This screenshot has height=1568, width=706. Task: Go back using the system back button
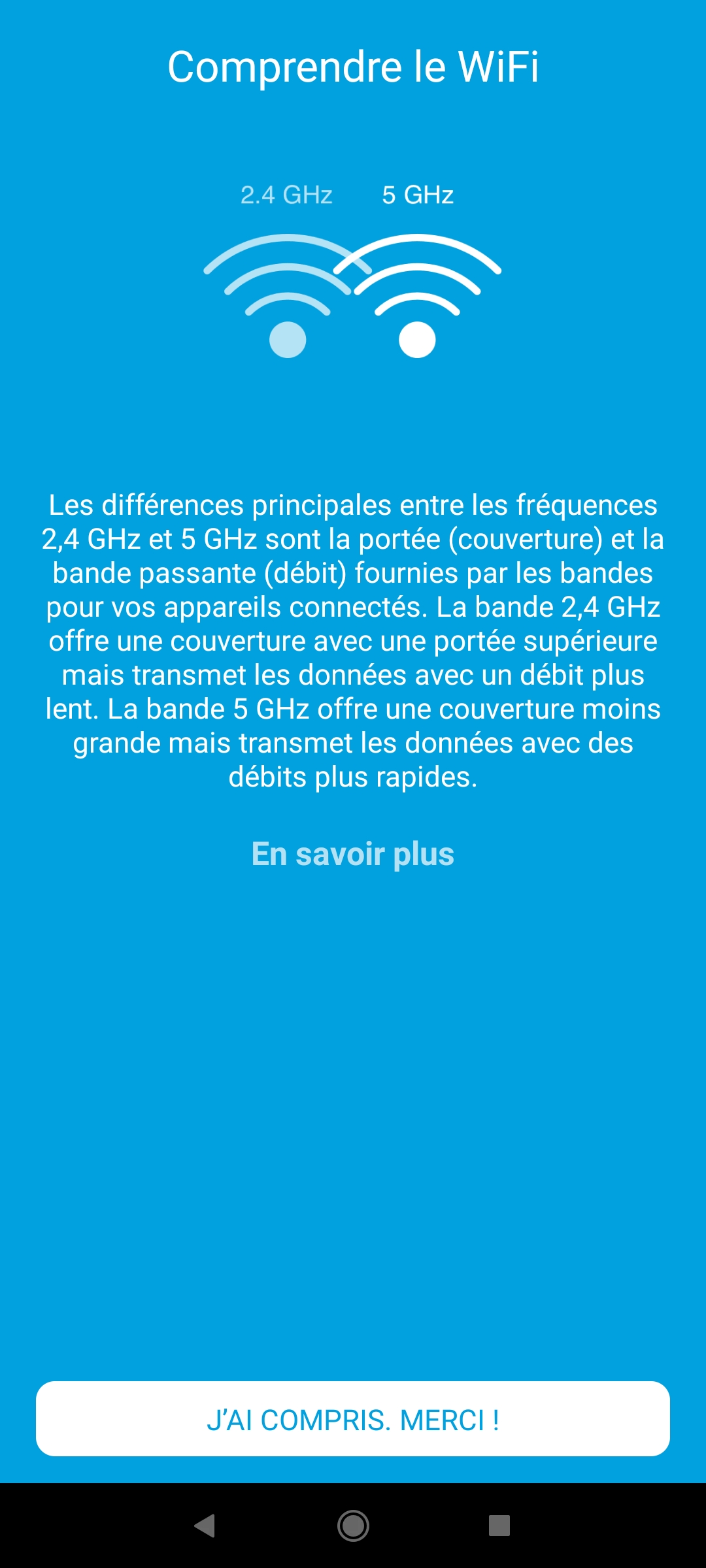click(x=205, y=1526)
